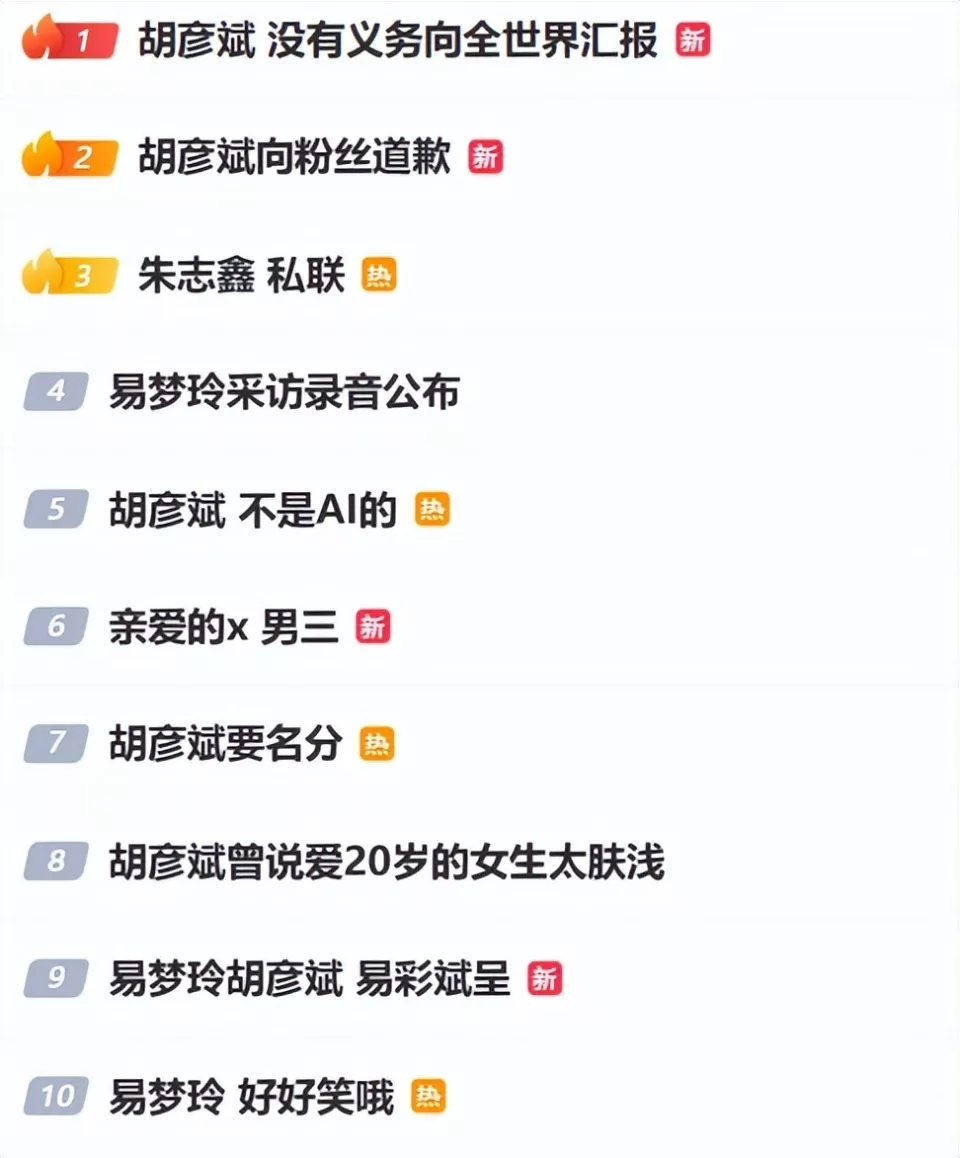Open the topic 易梦玲采访录音公布
The image size is (960, 1158).
[x=287, y=392]
